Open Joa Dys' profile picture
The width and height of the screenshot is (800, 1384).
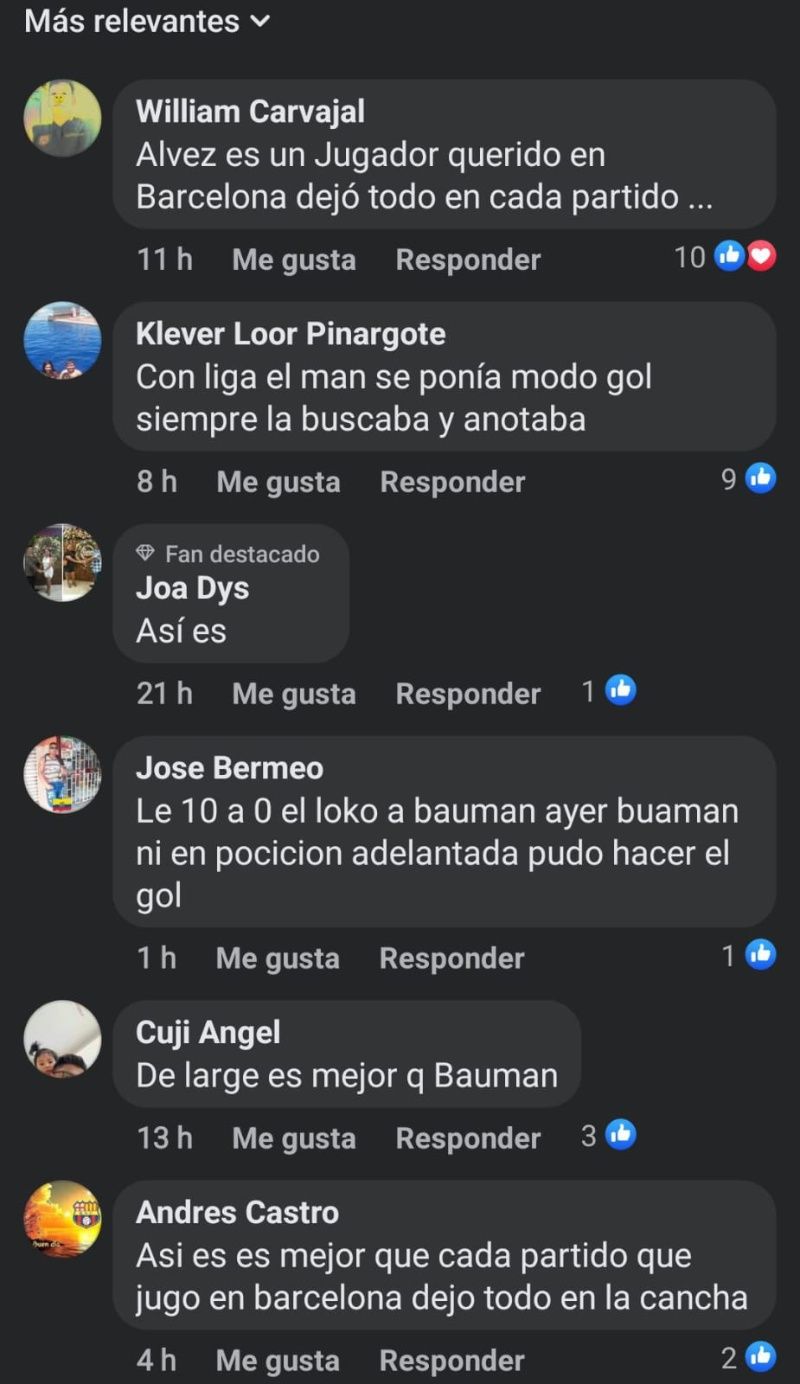(x=62, y=563)
